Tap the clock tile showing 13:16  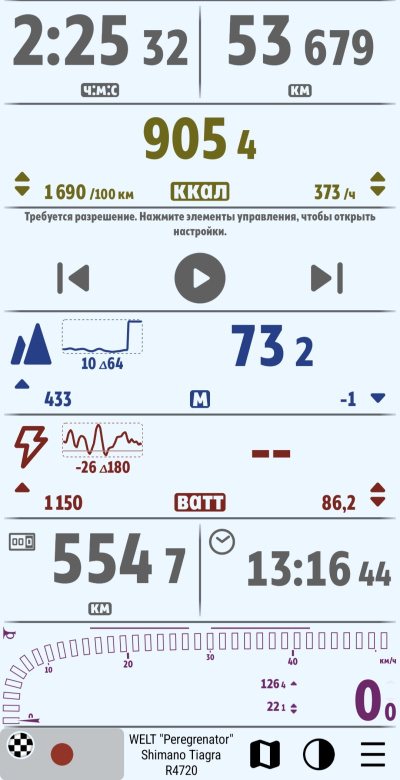tap(299, 570)
